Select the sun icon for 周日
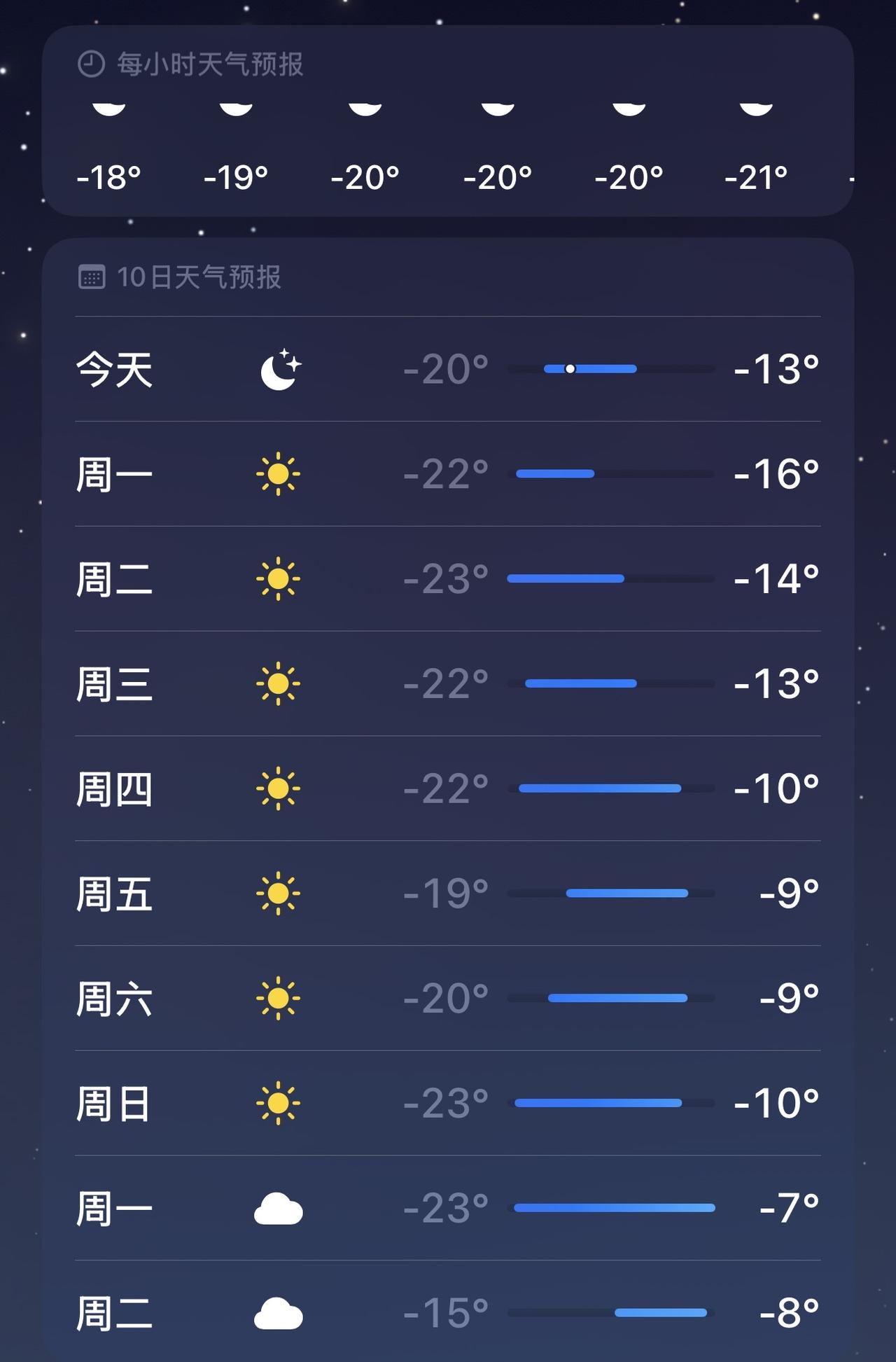896x1362 pixels. pos(280,1104)
